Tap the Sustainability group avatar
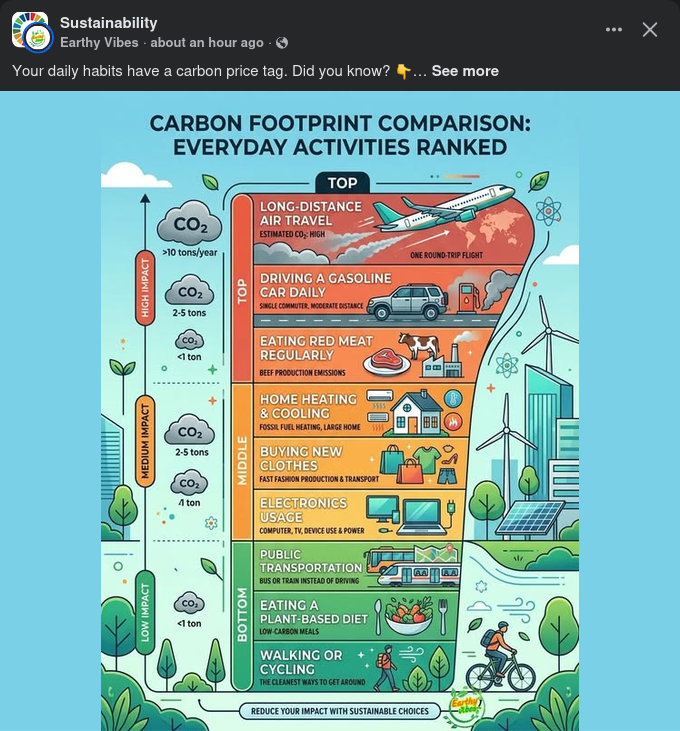Image resolution: width=680 pixels, height=731 pixels. coord(28,27)
